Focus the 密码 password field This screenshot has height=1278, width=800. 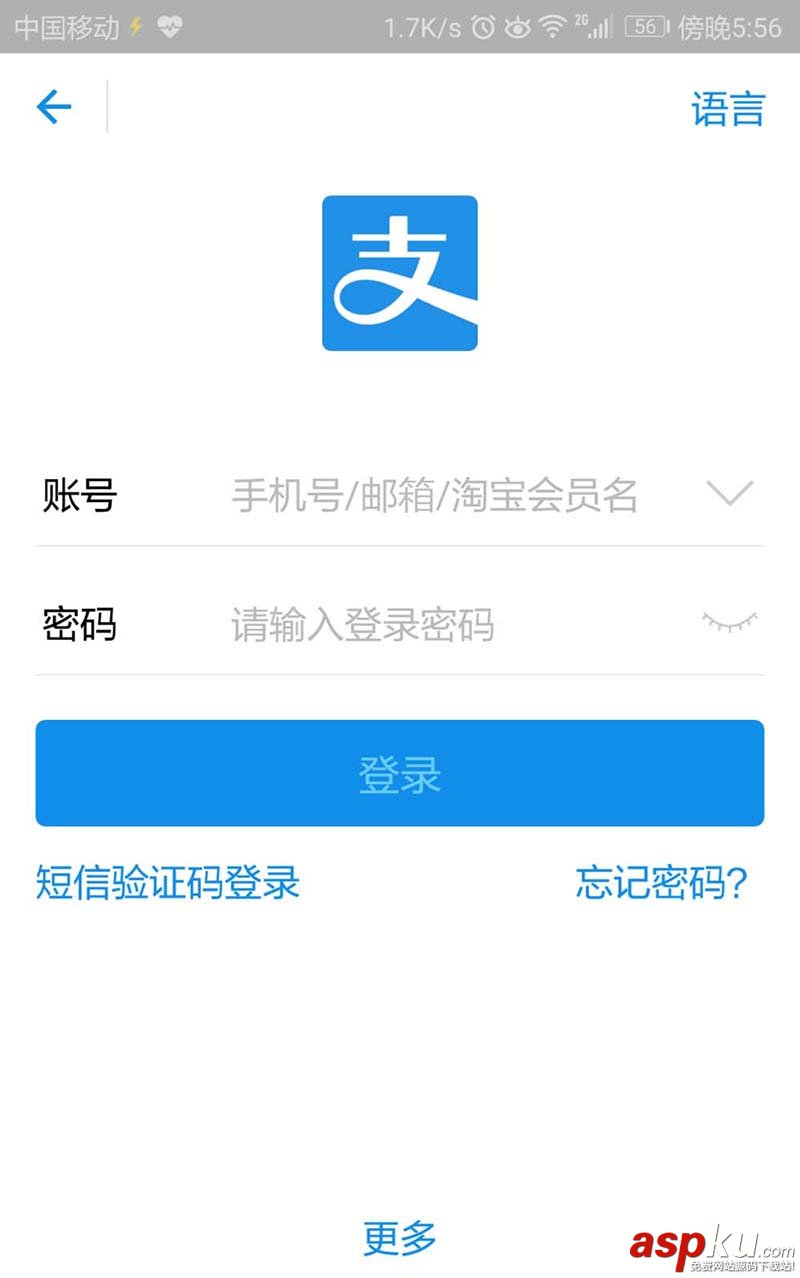pos(435,625)
